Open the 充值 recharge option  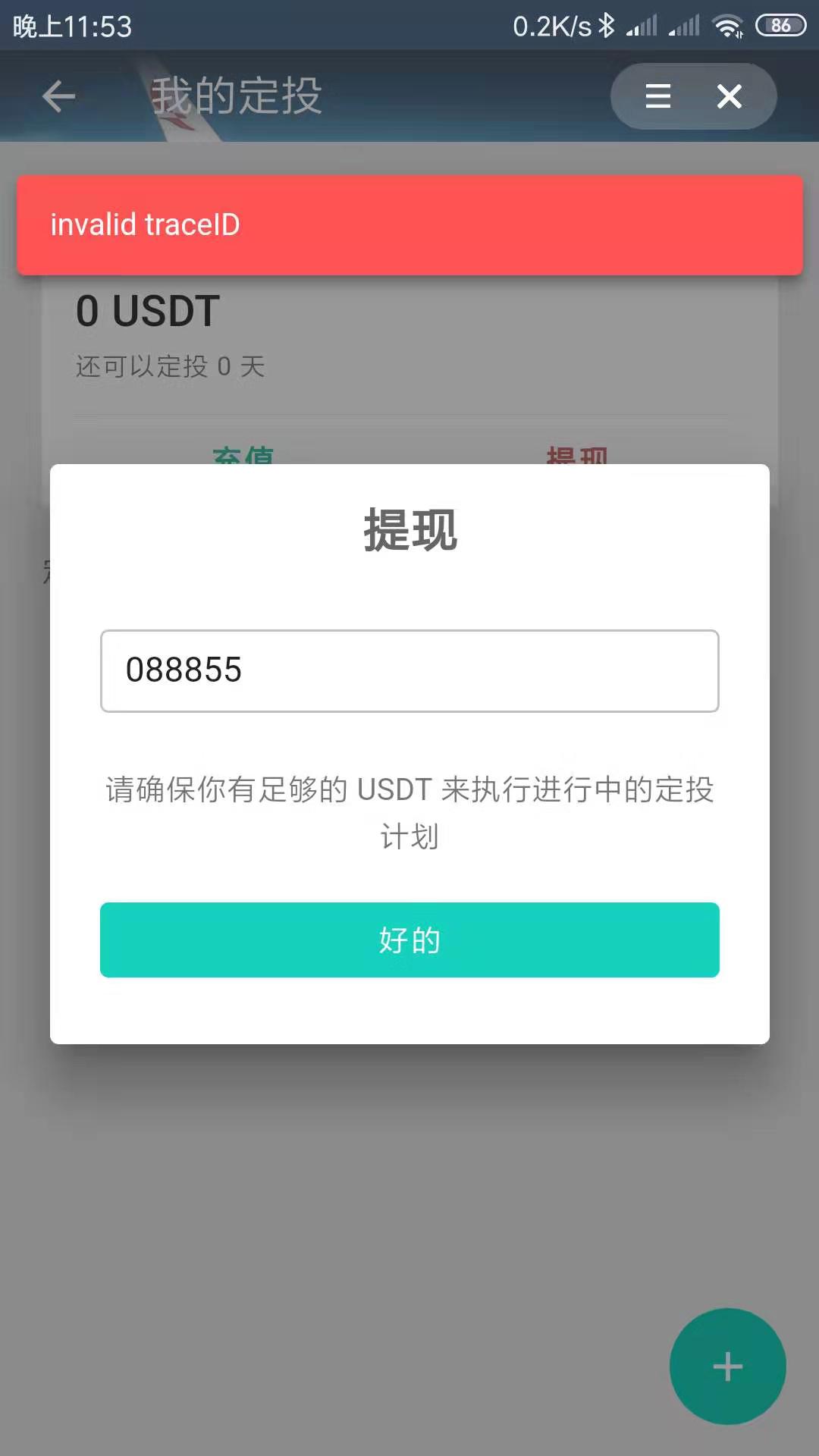coord(243,458)
